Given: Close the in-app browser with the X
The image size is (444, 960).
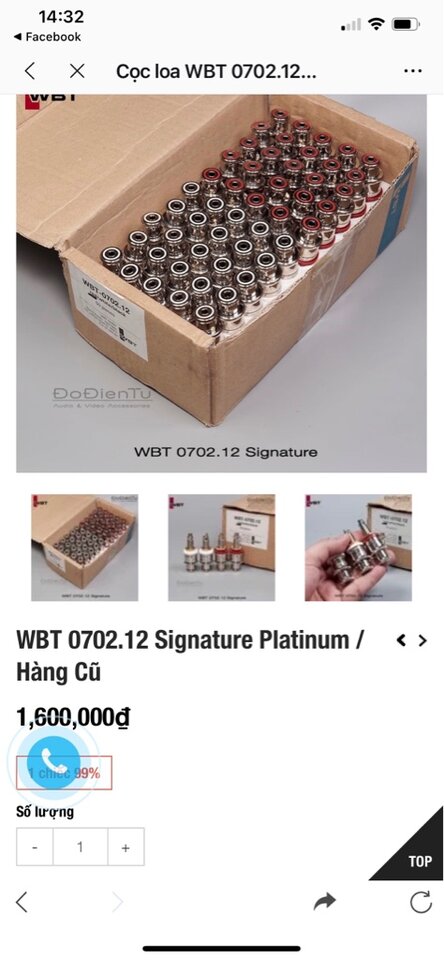Looking at the screenshot, I should pyautogui.click(x=77, y=71).
